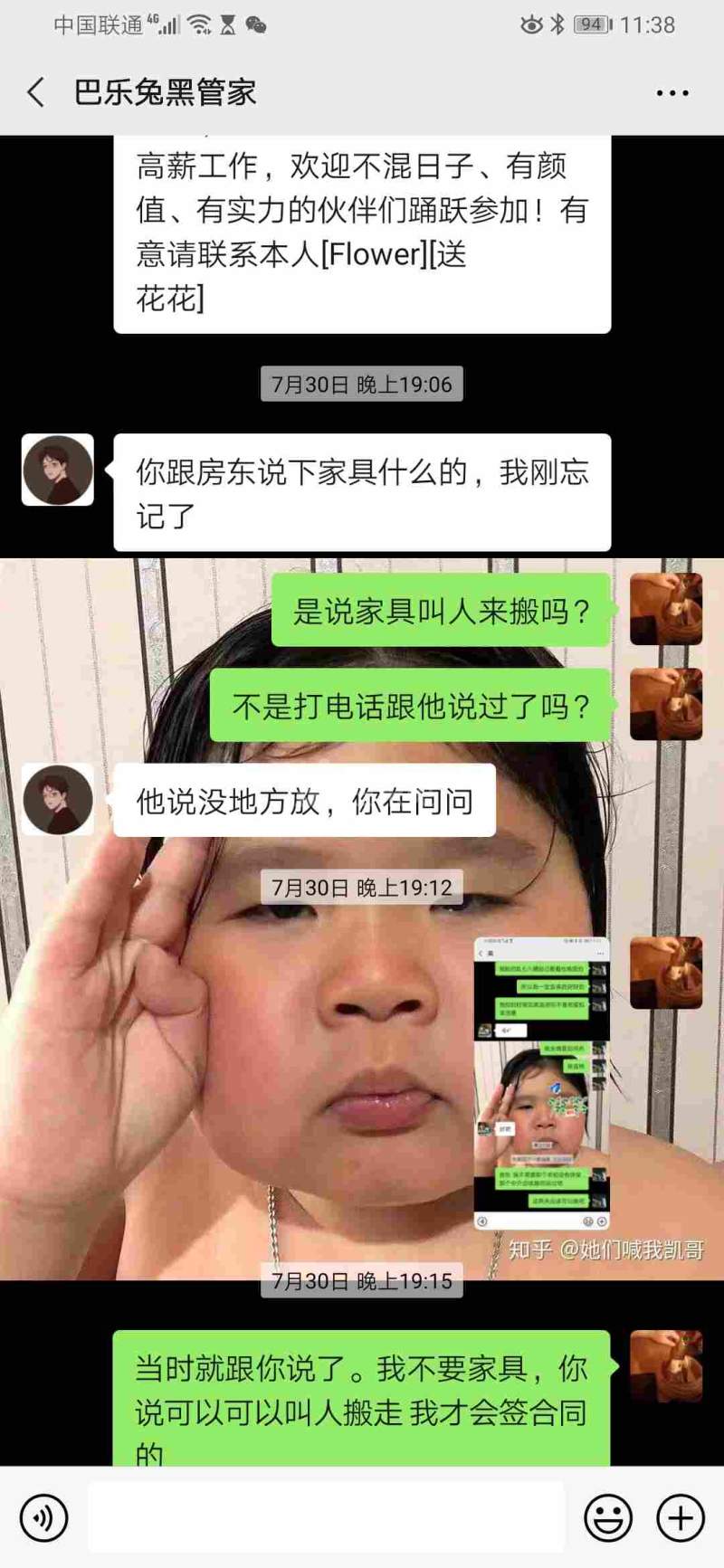Go back to the chat list
Image resolution: width=724 pixels, height=1568 pixels.
click(36, 92)
